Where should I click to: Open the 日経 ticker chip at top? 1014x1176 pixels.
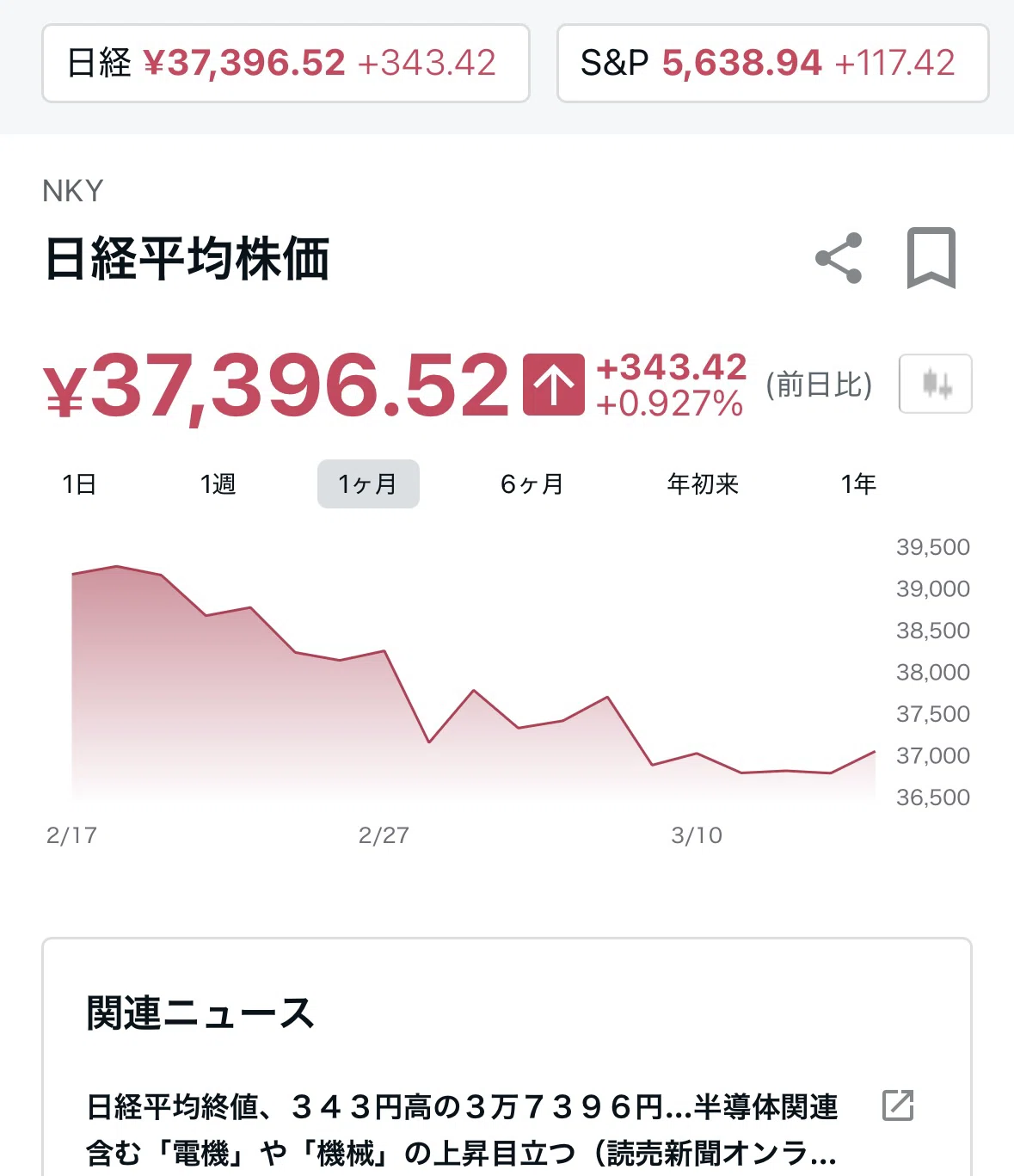click(286, 64)
